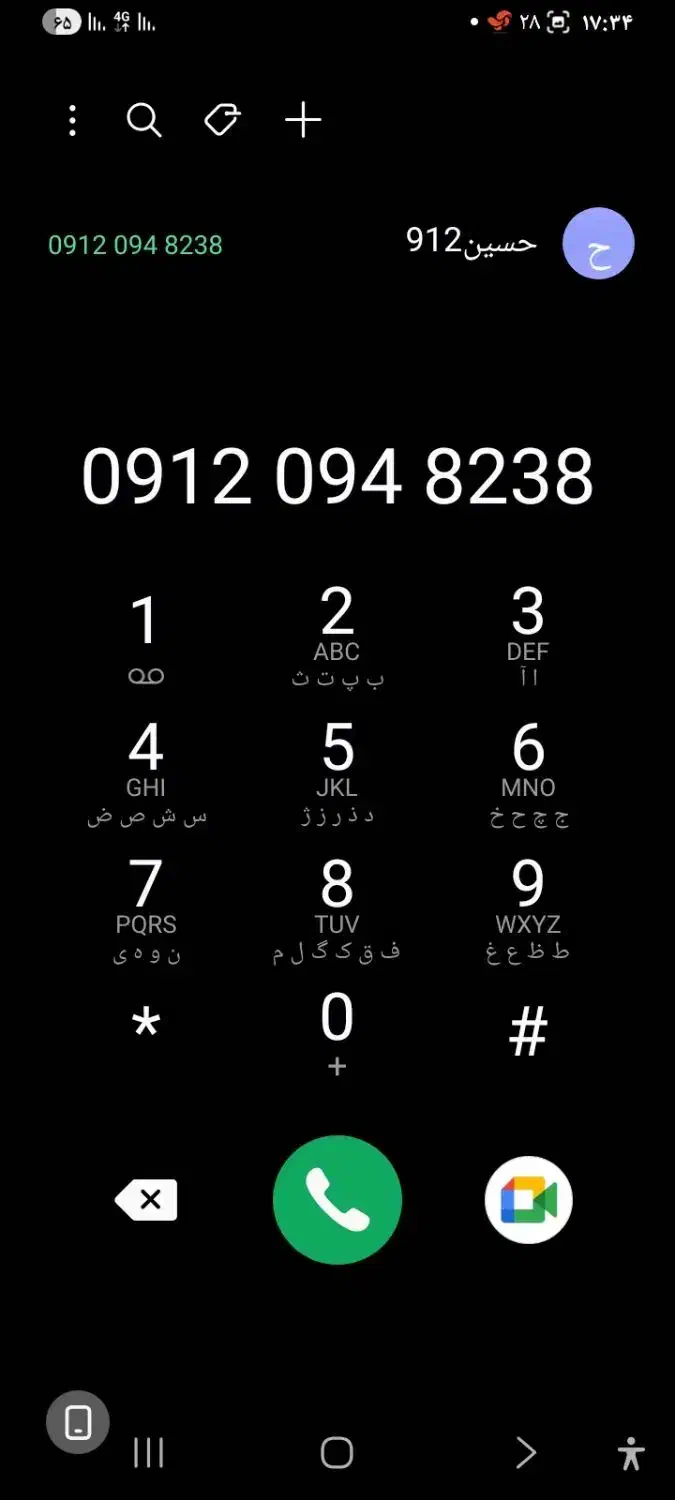
Task: Add a new contact with plus icon
Action: coord(303,121)
